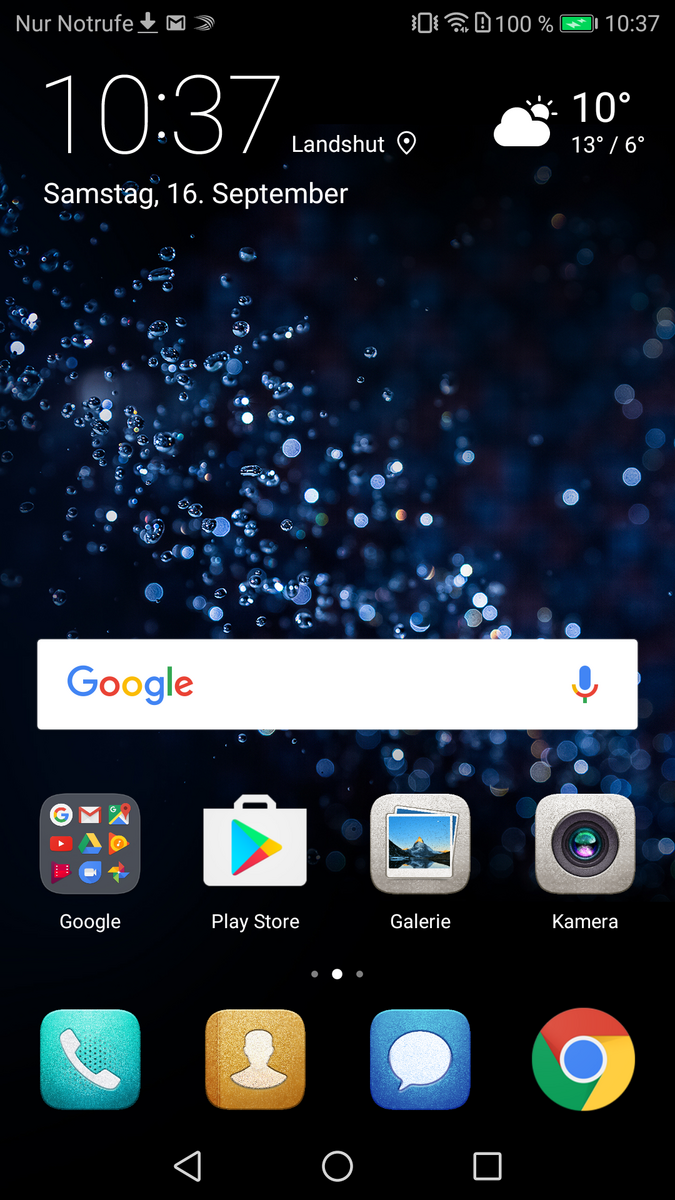Open the phone dialer in dock
675x1200 pixels.
(90, 1059)
